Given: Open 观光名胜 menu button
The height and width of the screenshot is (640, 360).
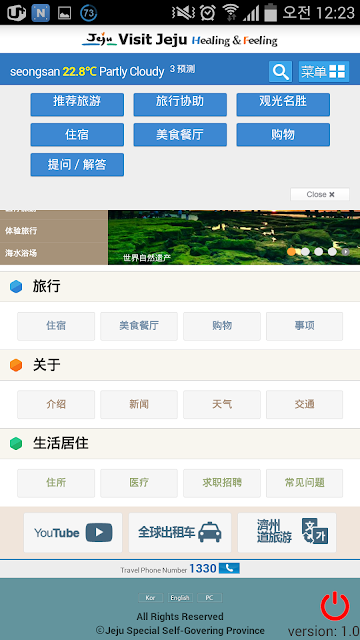Looking at the screenshot, I should [x=283, y=104].
